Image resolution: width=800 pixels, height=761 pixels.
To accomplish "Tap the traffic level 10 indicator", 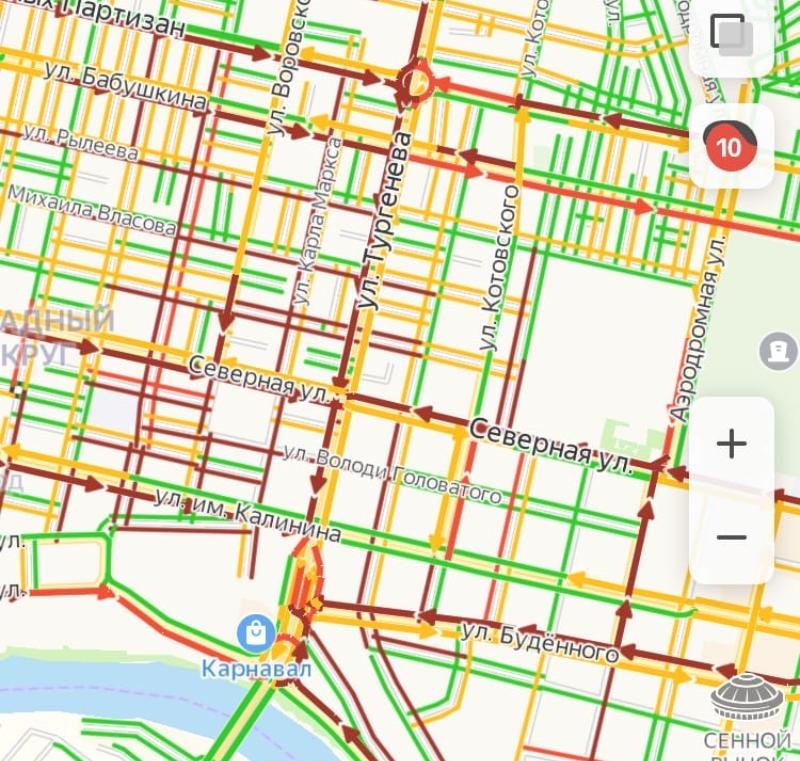I will [731, 147].
